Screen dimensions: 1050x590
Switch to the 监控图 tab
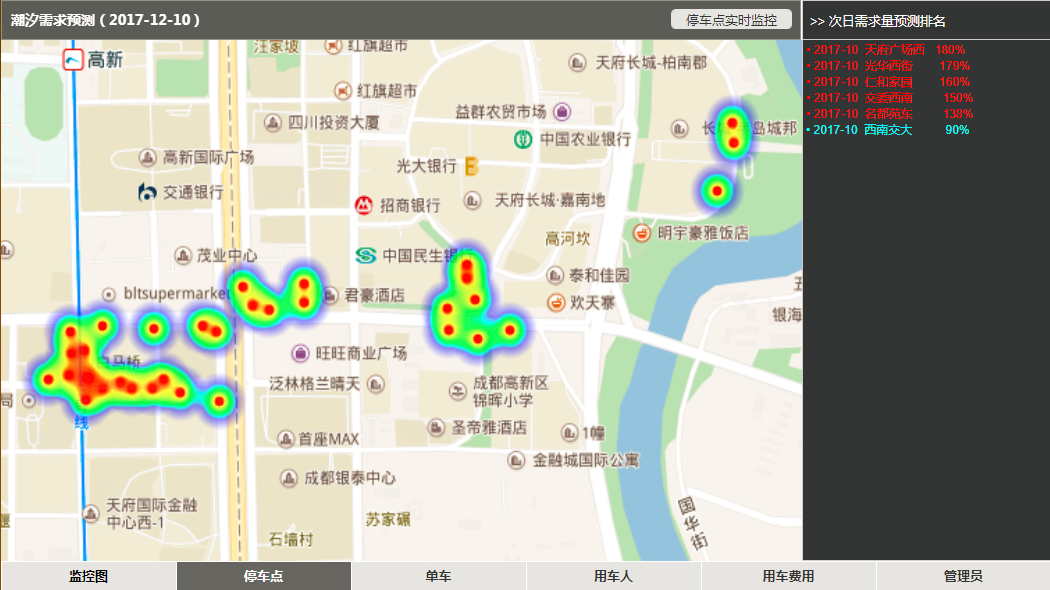coord(88,576)
